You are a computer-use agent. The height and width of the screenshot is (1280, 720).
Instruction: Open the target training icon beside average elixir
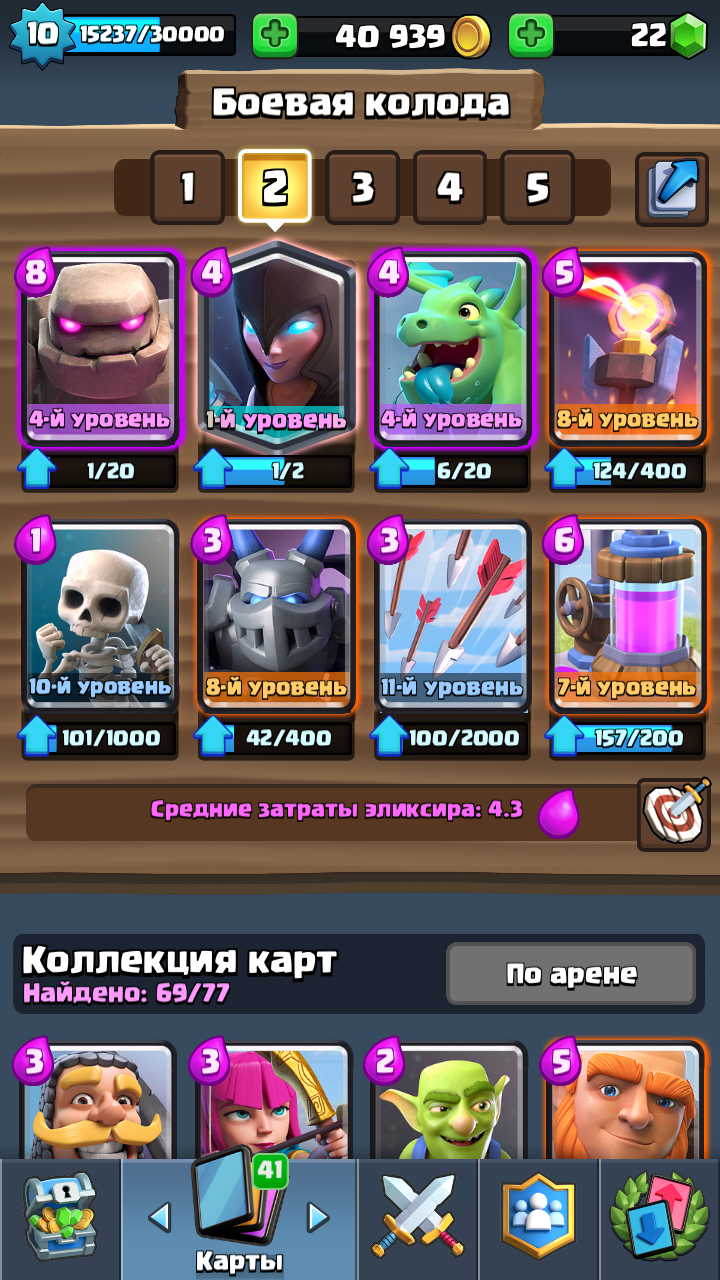pyautogui.click(x=674, y=812)
